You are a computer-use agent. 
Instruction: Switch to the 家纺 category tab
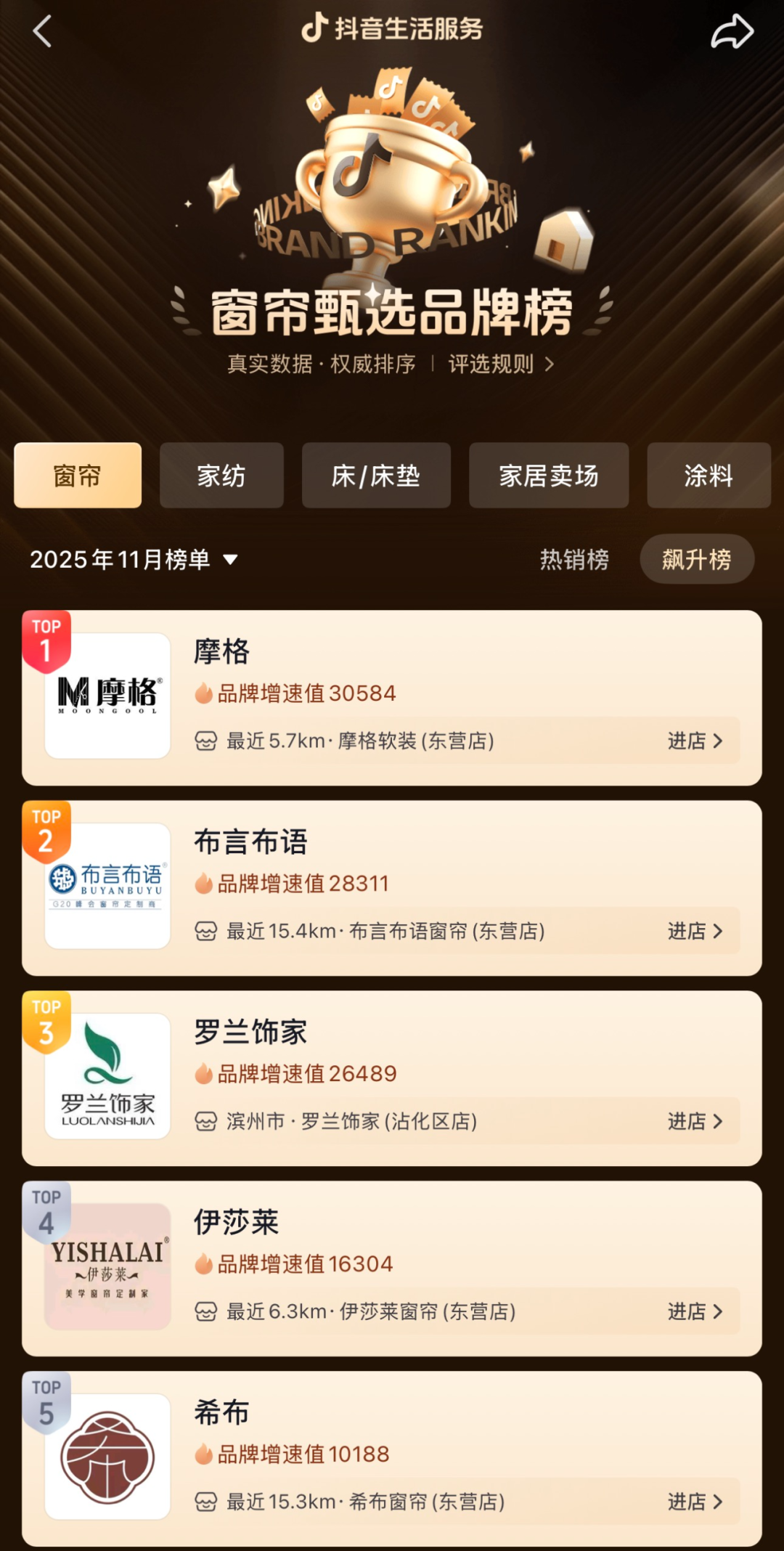point(221,476)
